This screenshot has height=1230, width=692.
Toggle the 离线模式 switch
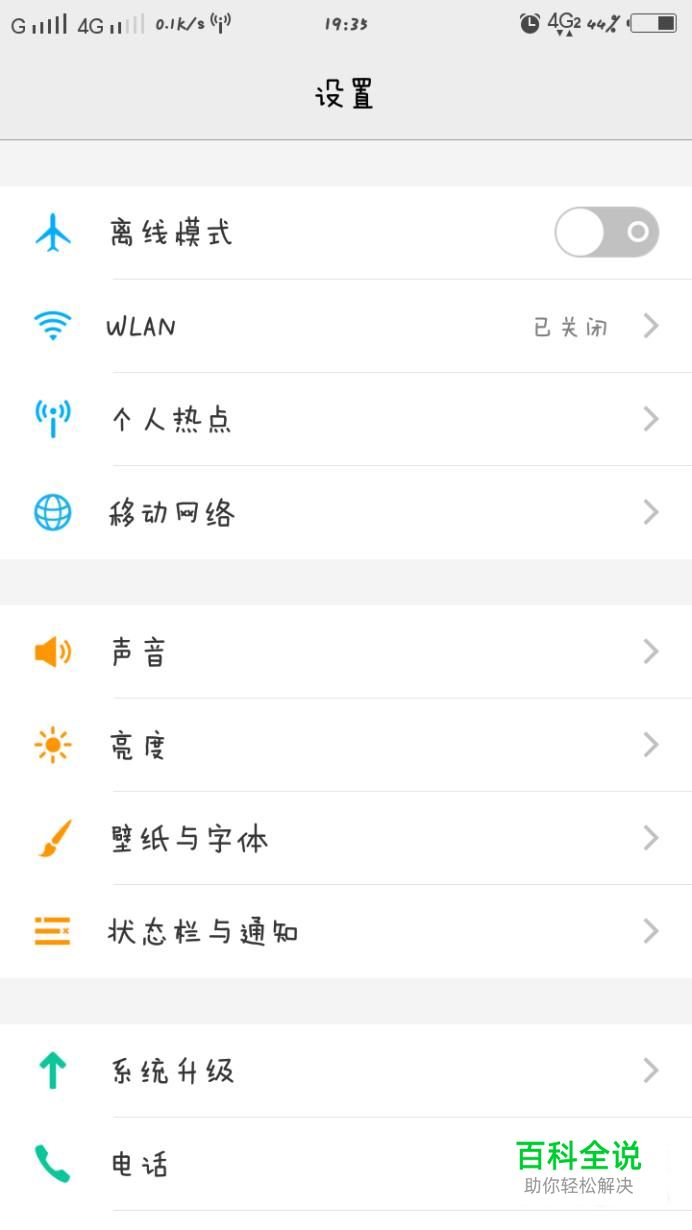[606, 233]
